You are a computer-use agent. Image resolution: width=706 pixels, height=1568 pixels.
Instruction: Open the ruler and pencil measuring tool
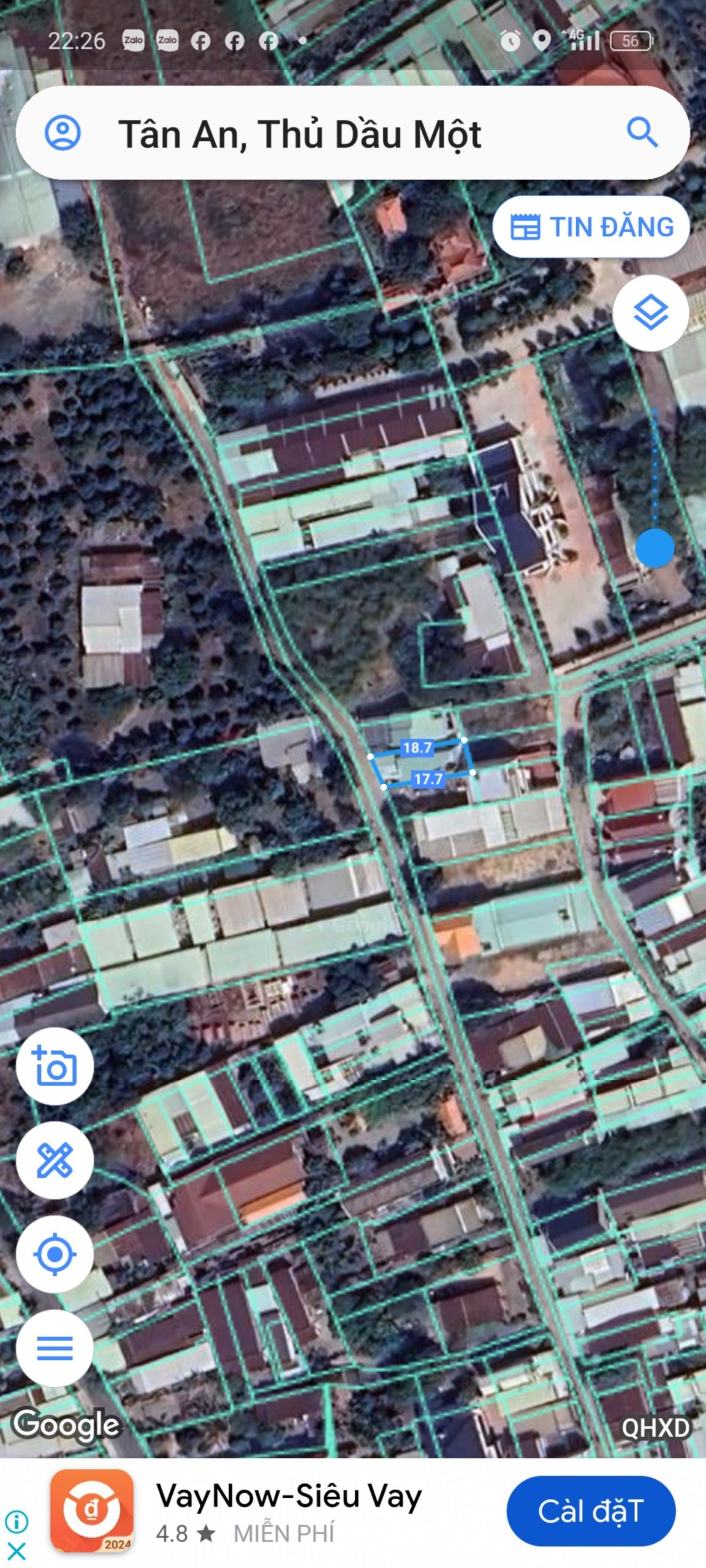(55, 1160)
